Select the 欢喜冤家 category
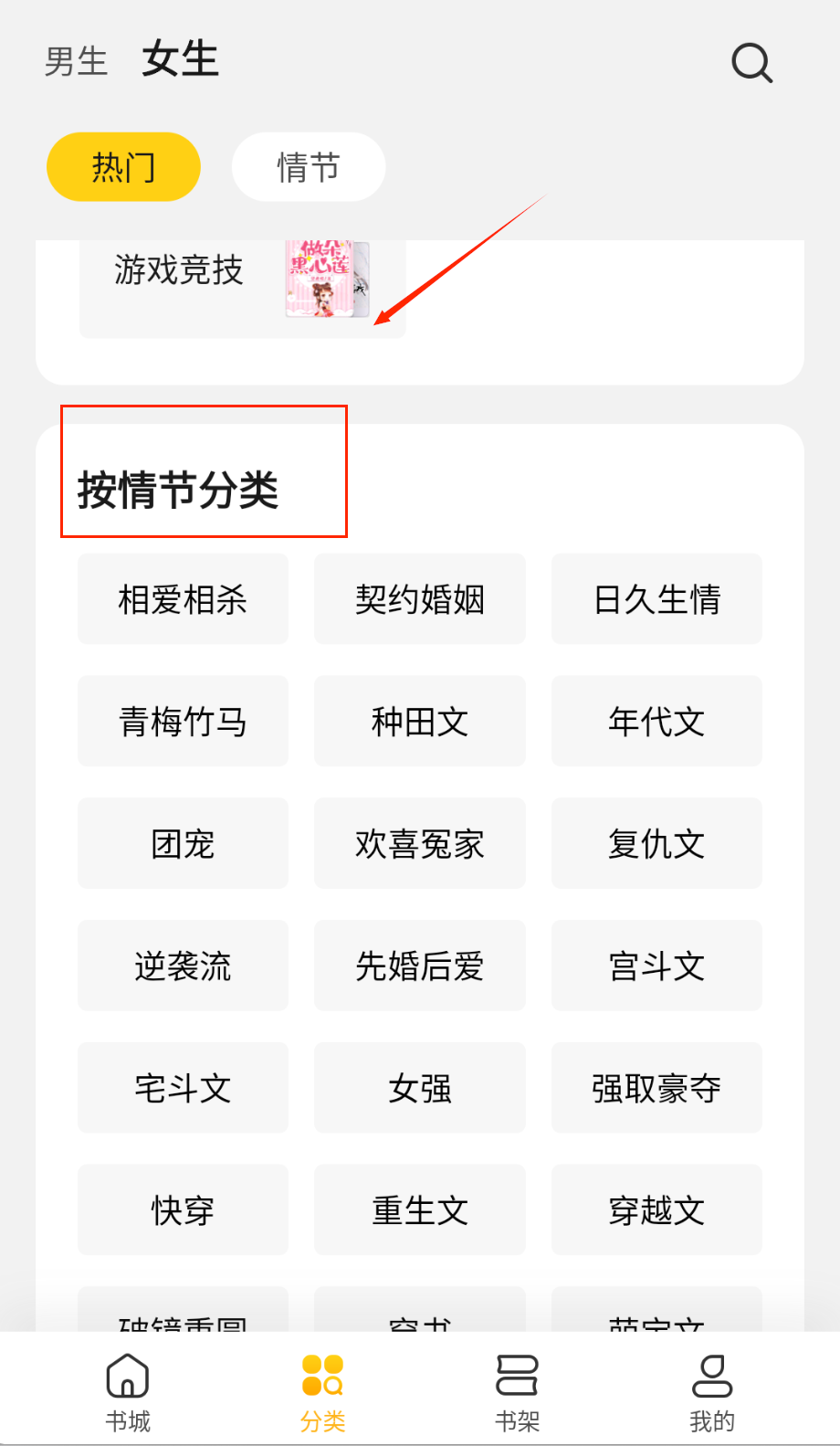 420,843
